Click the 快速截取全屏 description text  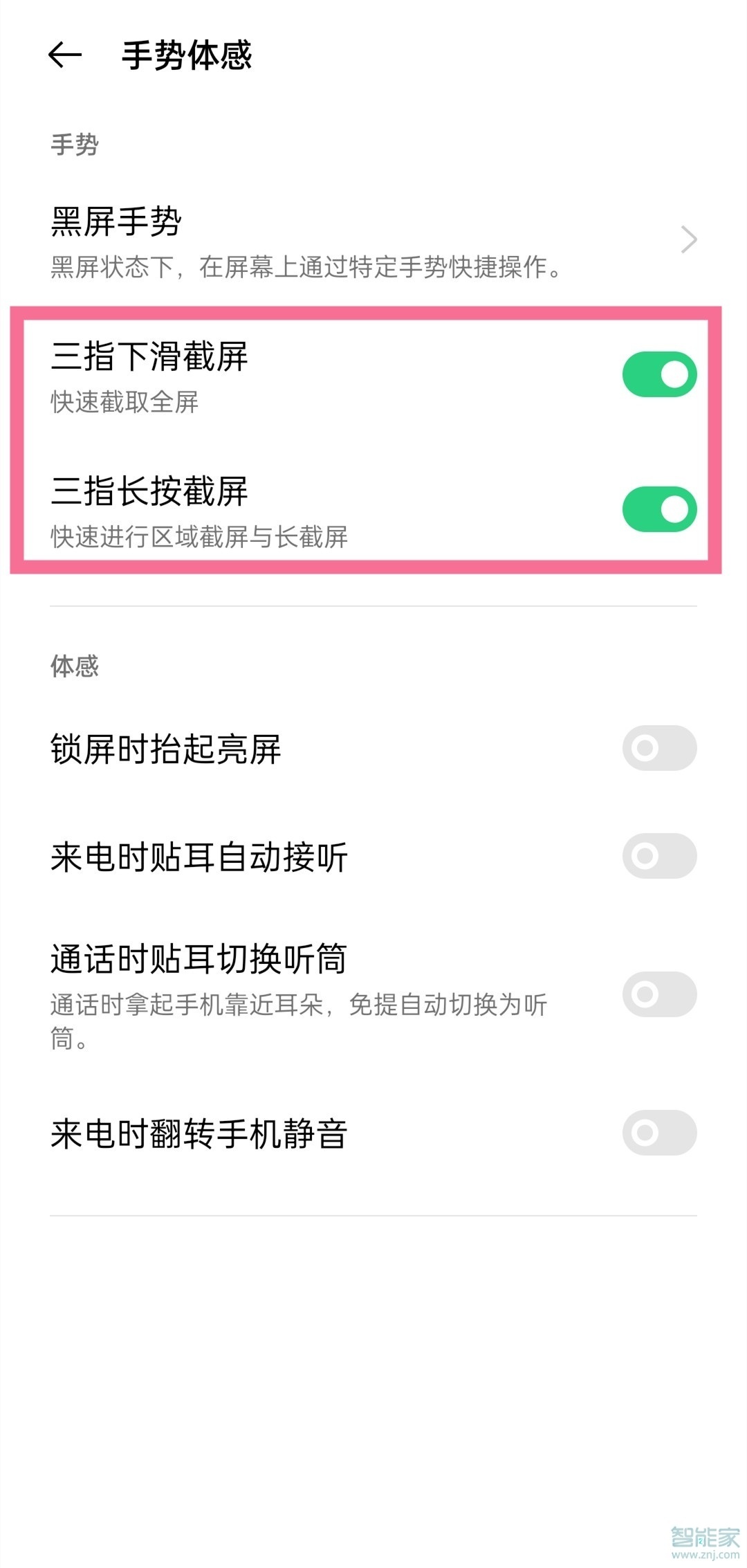click(124, 401)
